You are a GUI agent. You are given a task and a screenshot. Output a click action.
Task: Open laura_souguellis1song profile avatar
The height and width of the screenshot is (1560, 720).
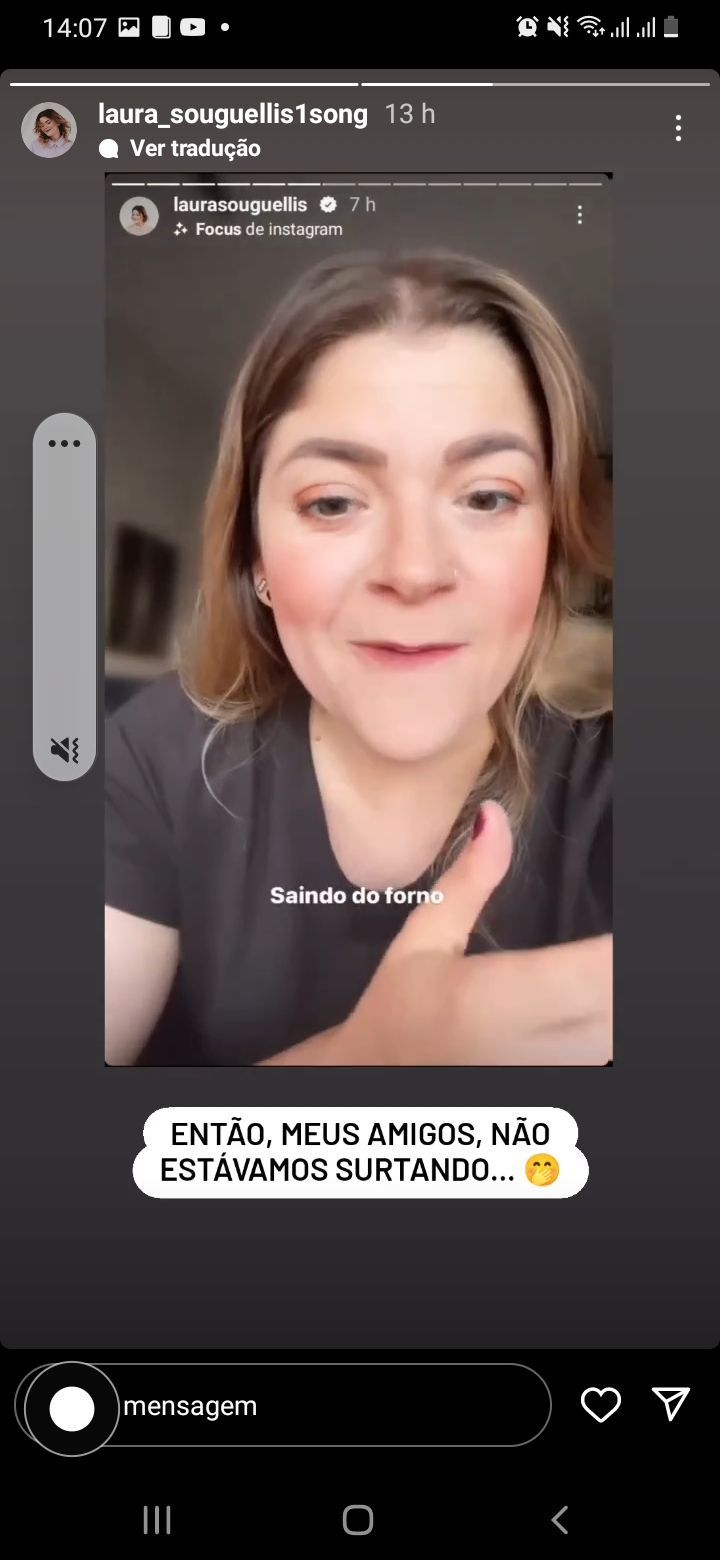click(x=49, y=130)
